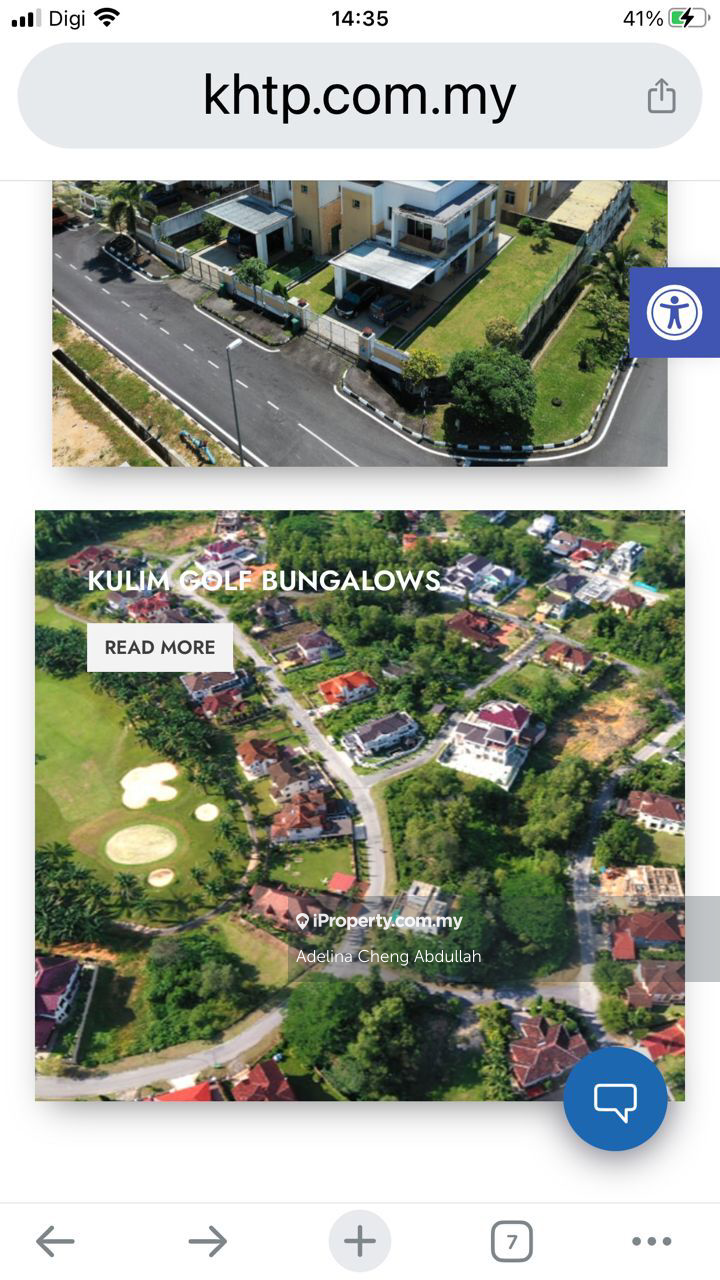Tap Read More on Kulim Golf Bungalows
720x1280 pixels.
(x=160, y=647)
